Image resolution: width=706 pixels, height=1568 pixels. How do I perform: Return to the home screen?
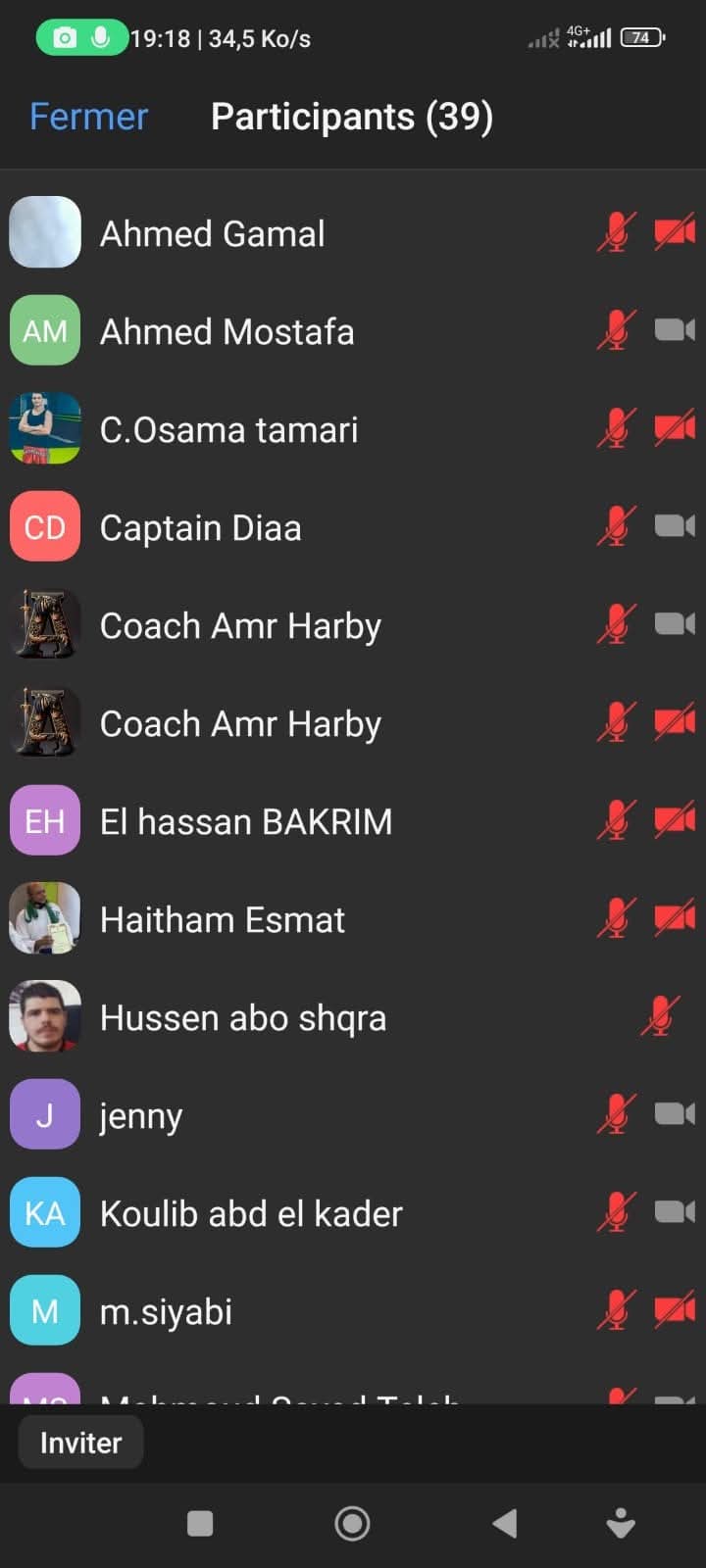[x=352, y=1523]
